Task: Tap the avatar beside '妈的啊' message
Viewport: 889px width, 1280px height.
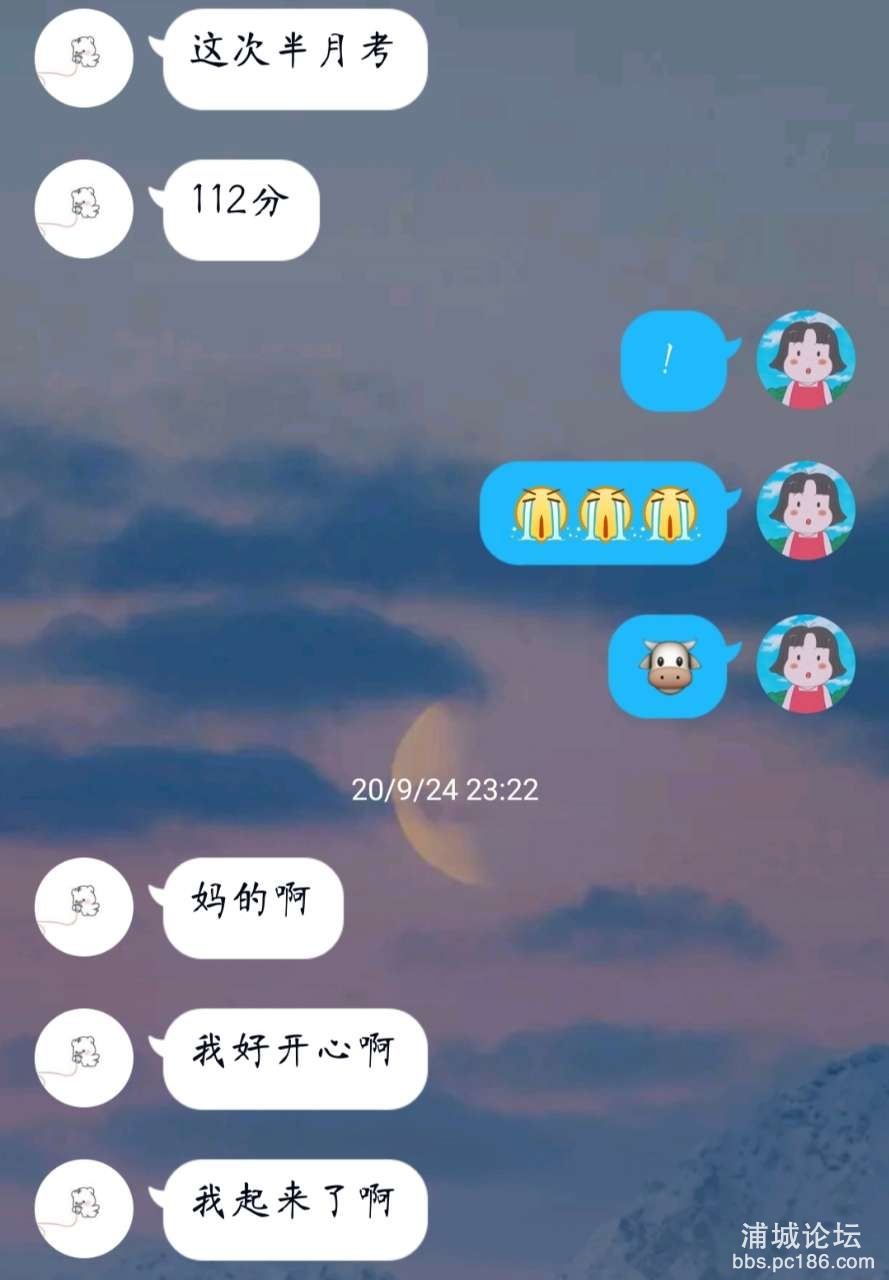Action: point(84,907)
